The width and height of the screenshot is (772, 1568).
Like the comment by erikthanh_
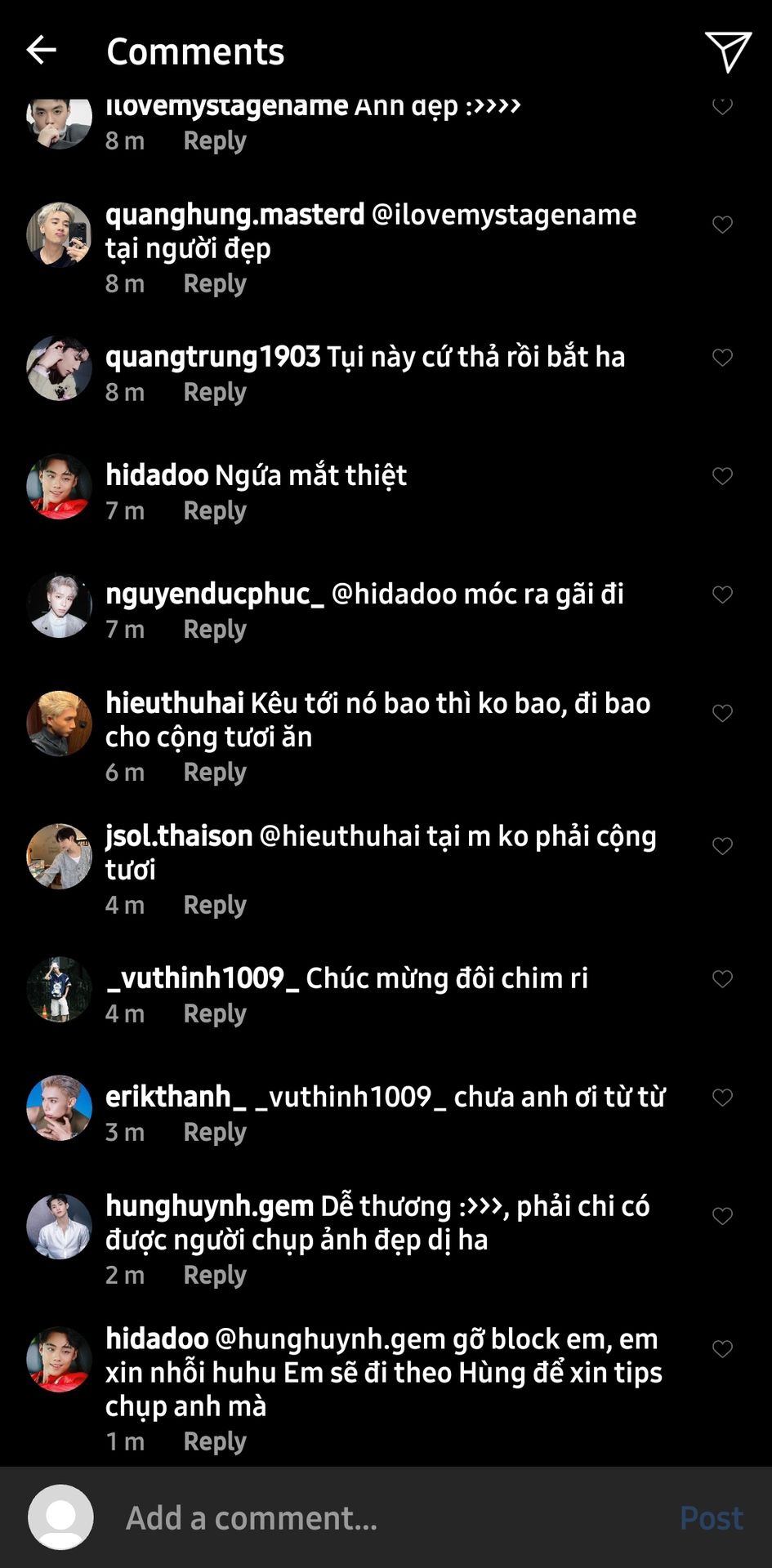(722, 1098)
